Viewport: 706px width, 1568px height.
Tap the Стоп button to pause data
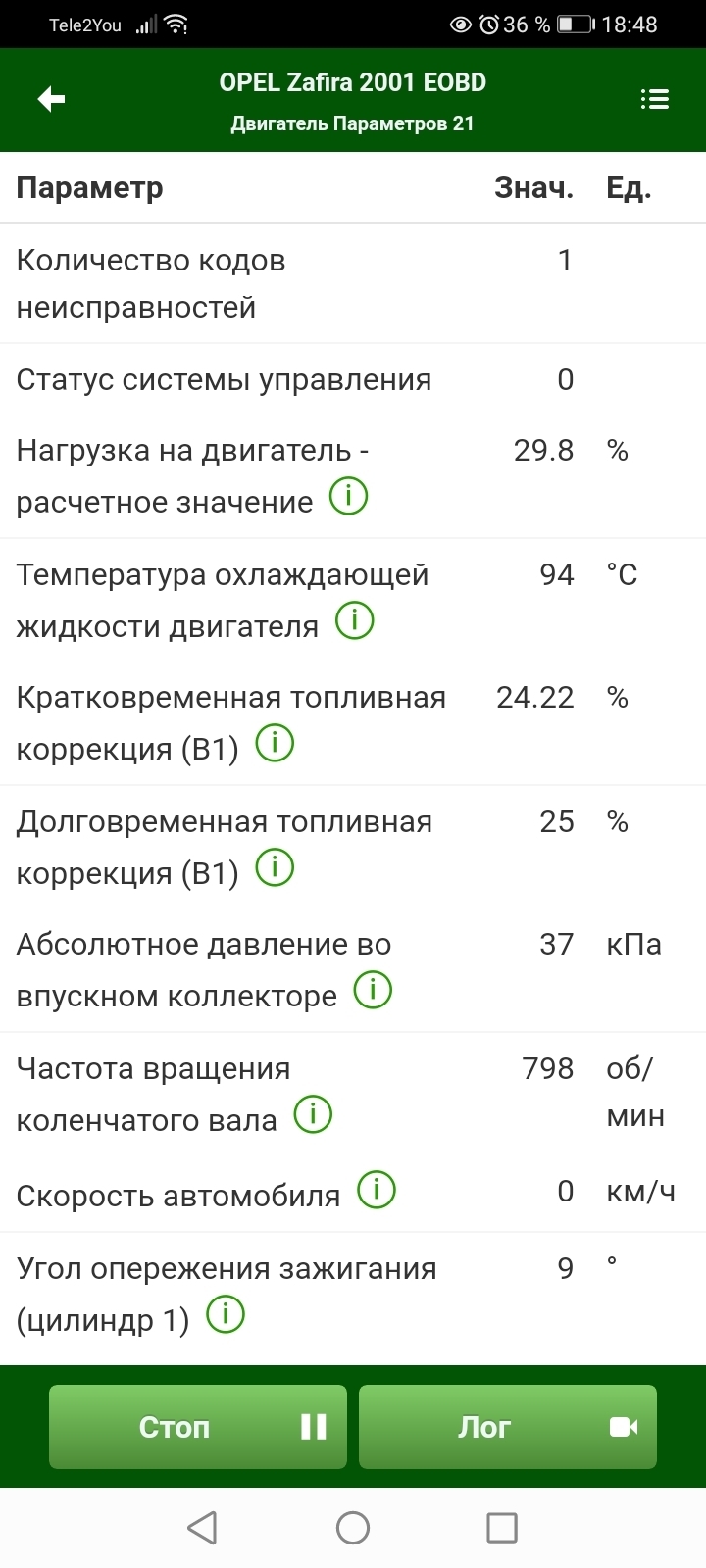point(198,1426)
